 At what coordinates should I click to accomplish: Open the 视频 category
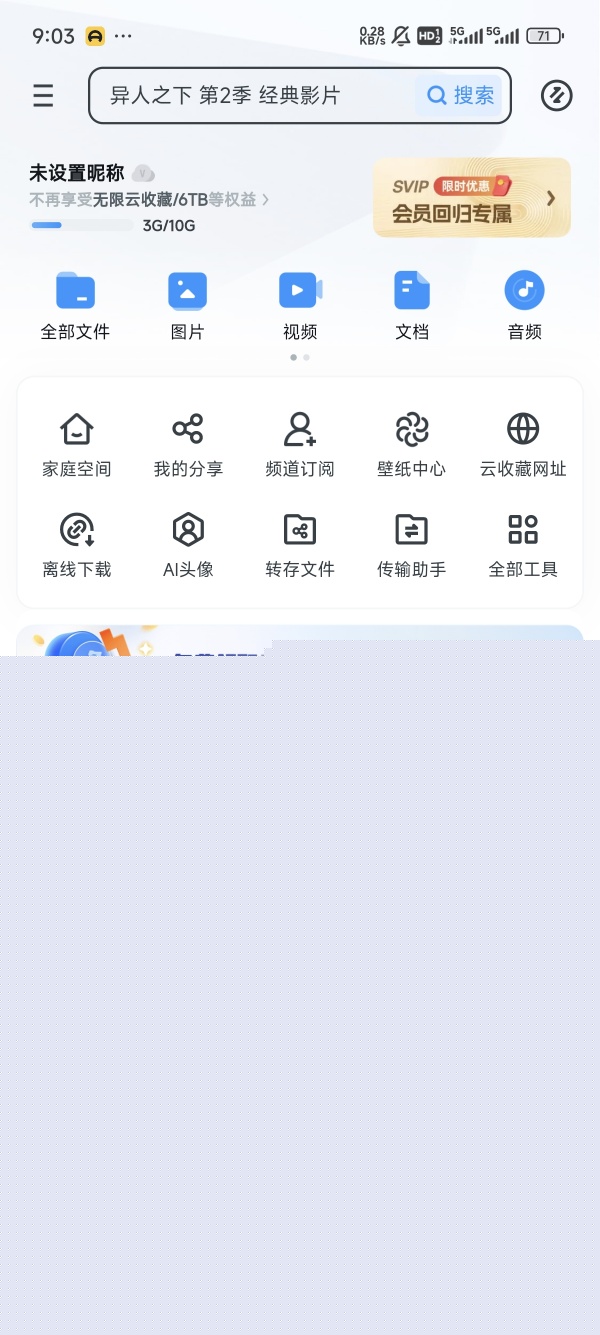[x=300, y=305]
